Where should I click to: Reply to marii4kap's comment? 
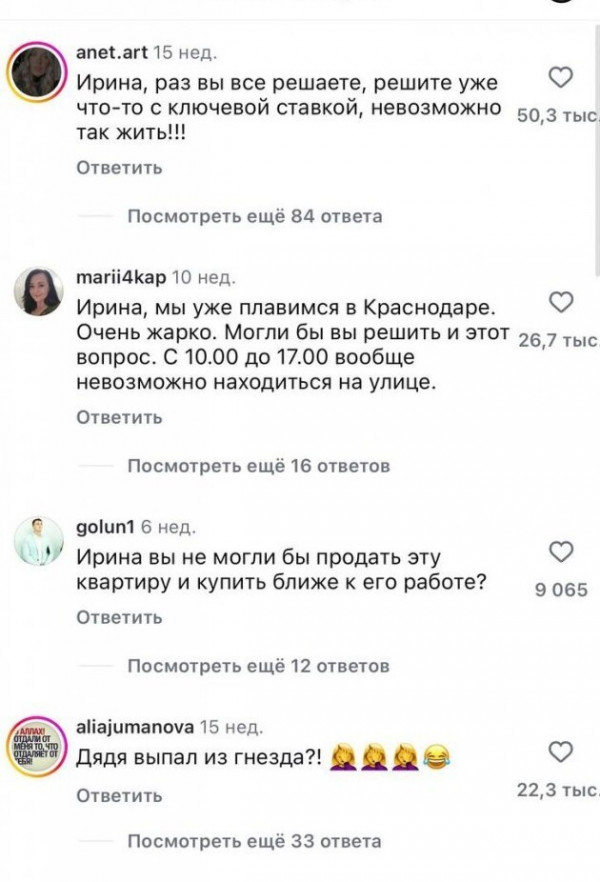pyautogui.click(x=119, y=417)
